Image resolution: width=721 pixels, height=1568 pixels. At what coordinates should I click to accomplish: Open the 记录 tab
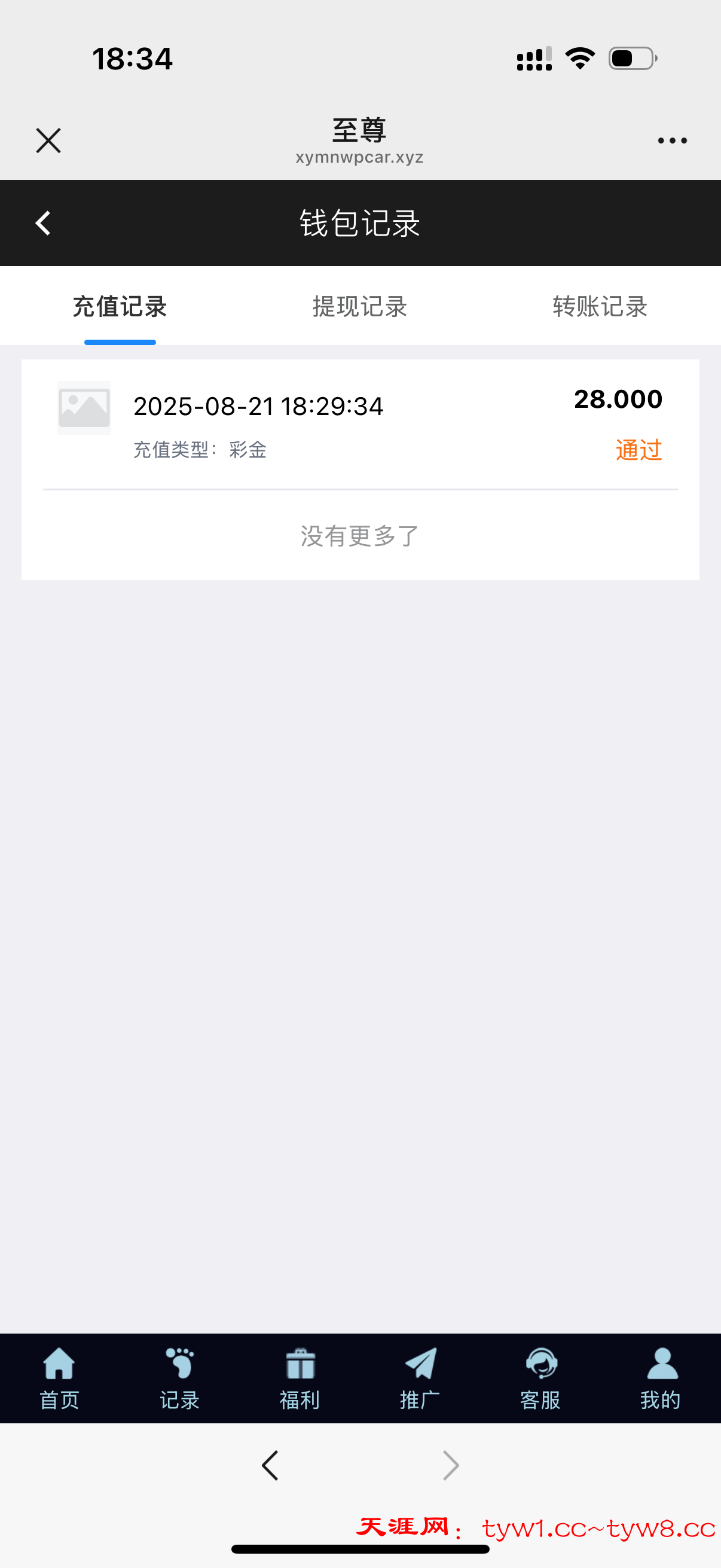pyautogui.click(x=179, y=1378)
